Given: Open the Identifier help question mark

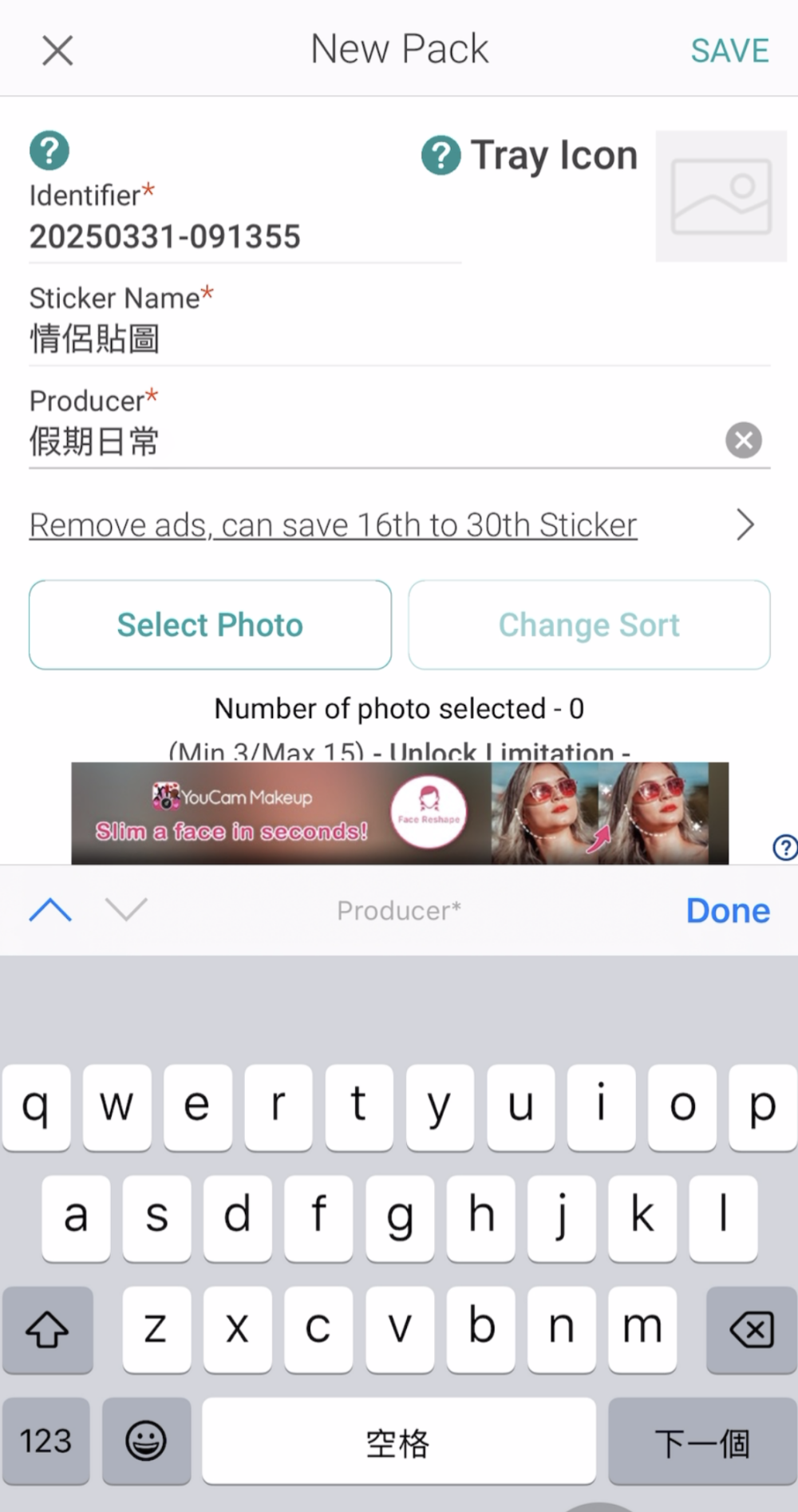Looking at the screenshot, I should pos(49,149).
